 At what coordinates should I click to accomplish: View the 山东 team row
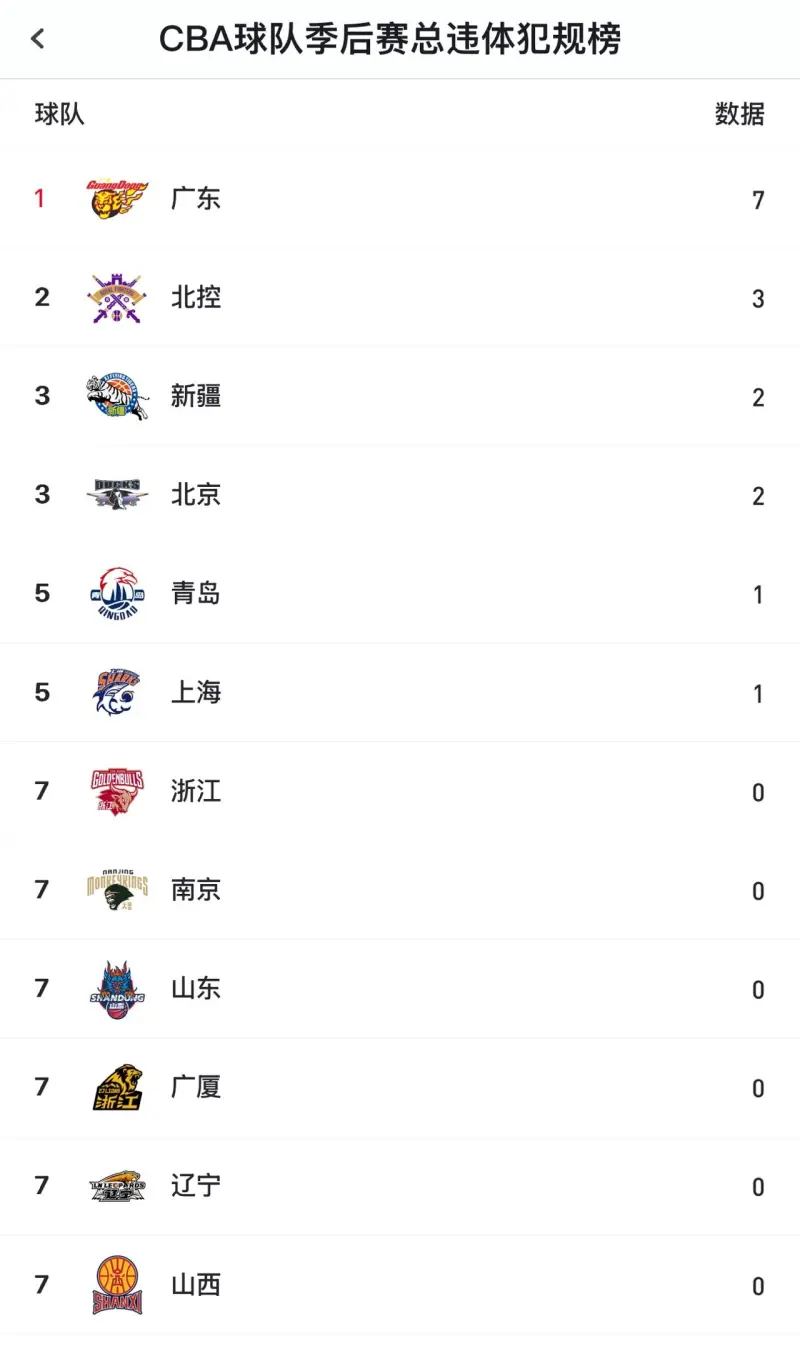(400, 989)
